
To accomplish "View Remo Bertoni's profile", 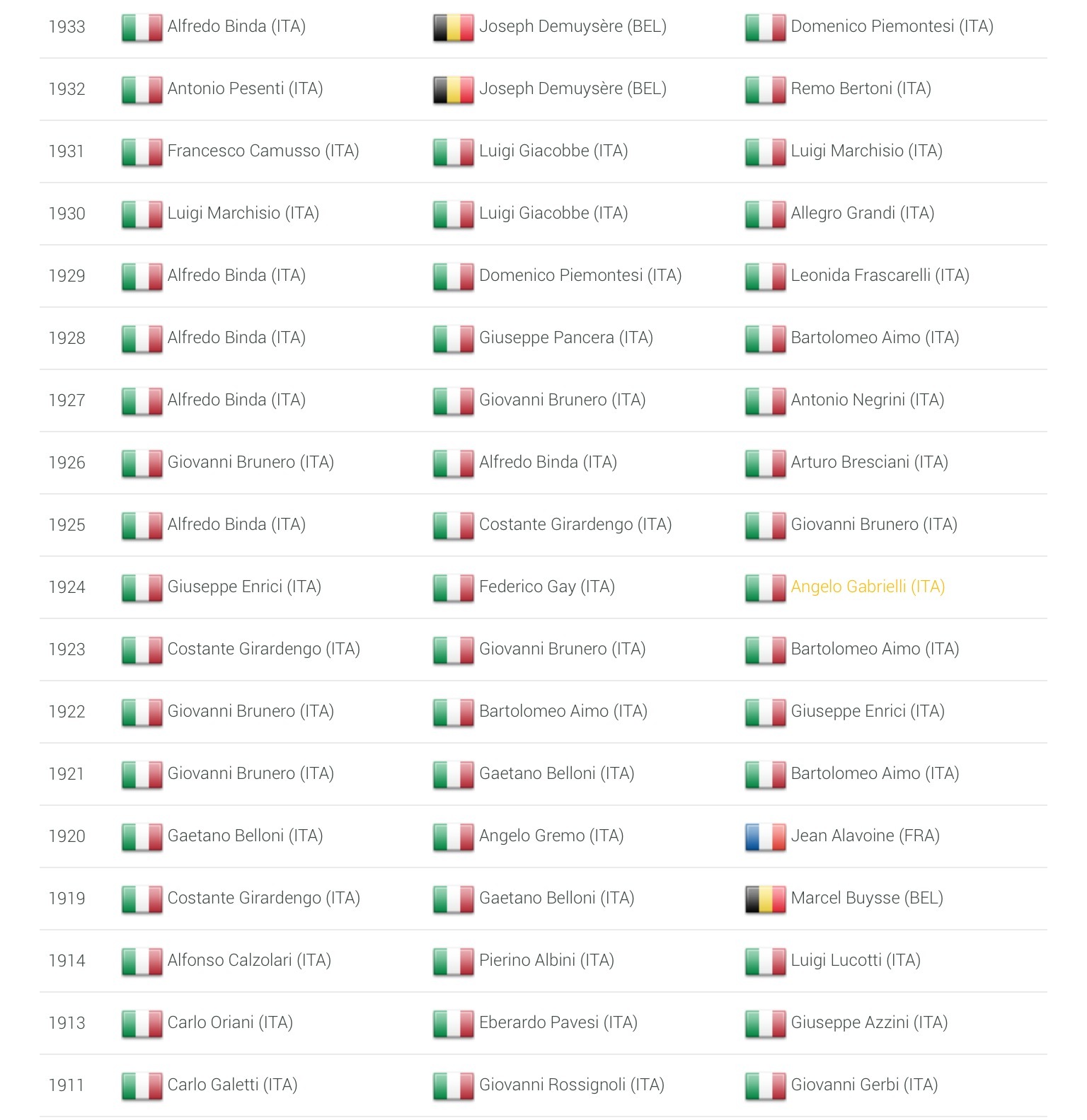I will click(x=861, y=88).
